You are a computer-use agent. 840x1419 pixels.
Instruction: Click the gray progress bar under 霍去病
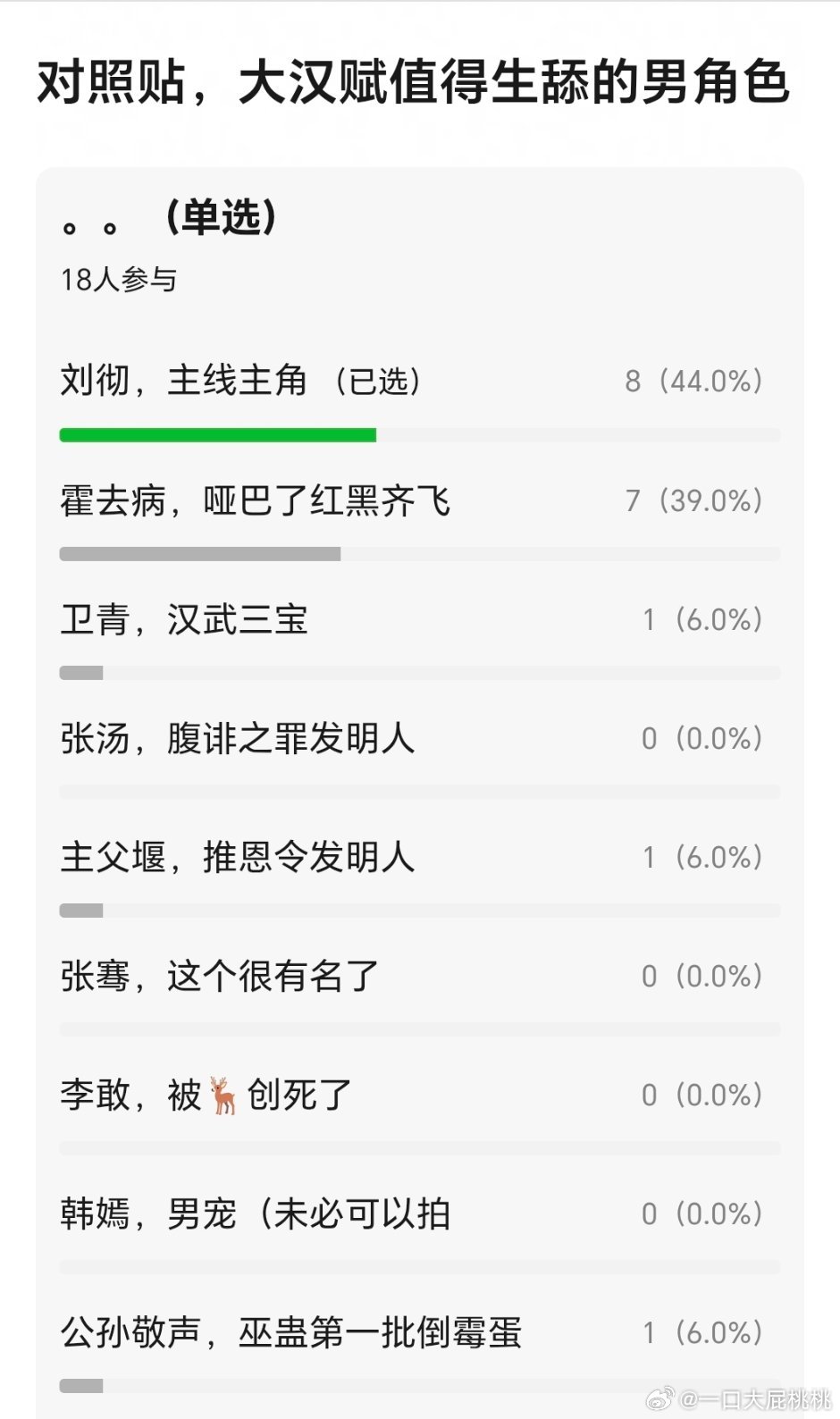(200, 554)
